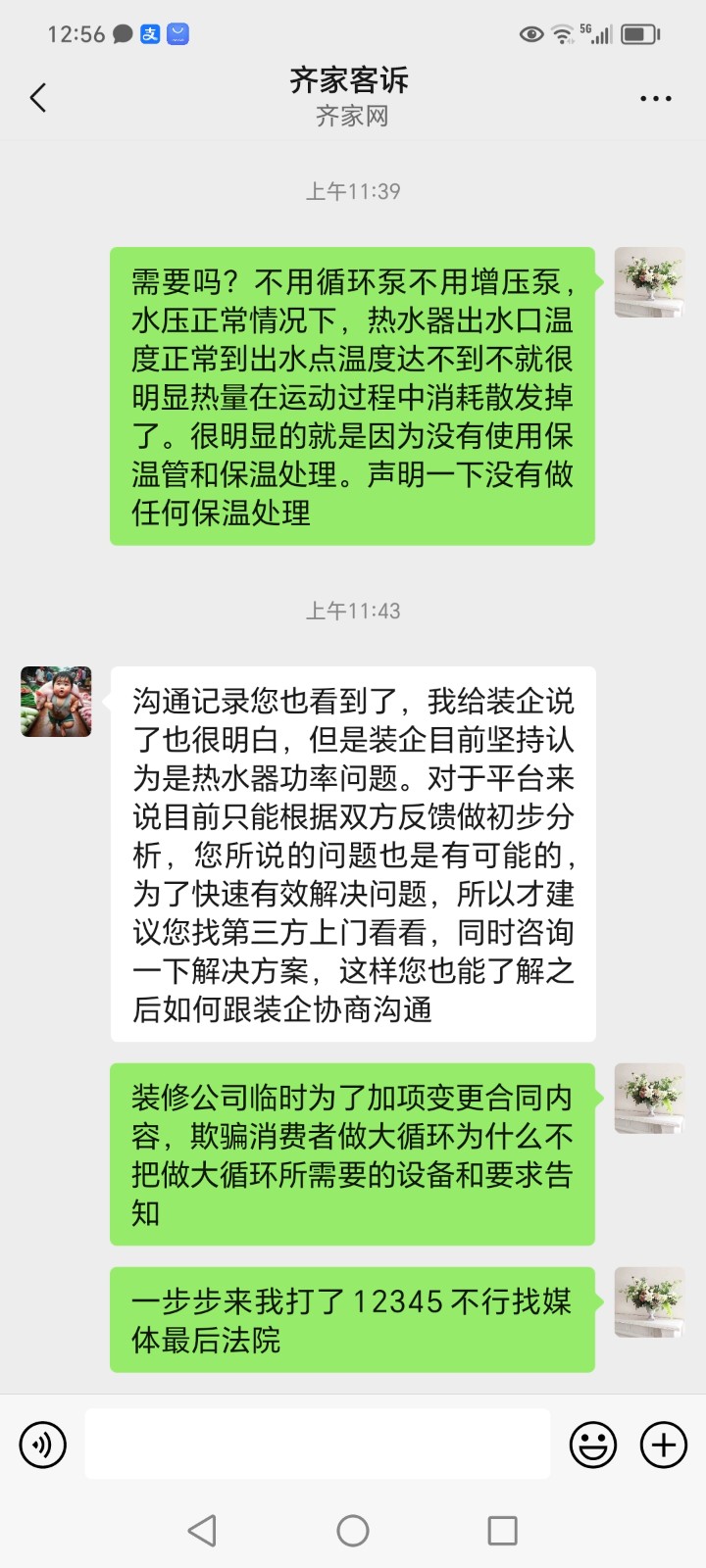Open the emoji sticker panel

pyautogui.click(x=593, y=1445)
